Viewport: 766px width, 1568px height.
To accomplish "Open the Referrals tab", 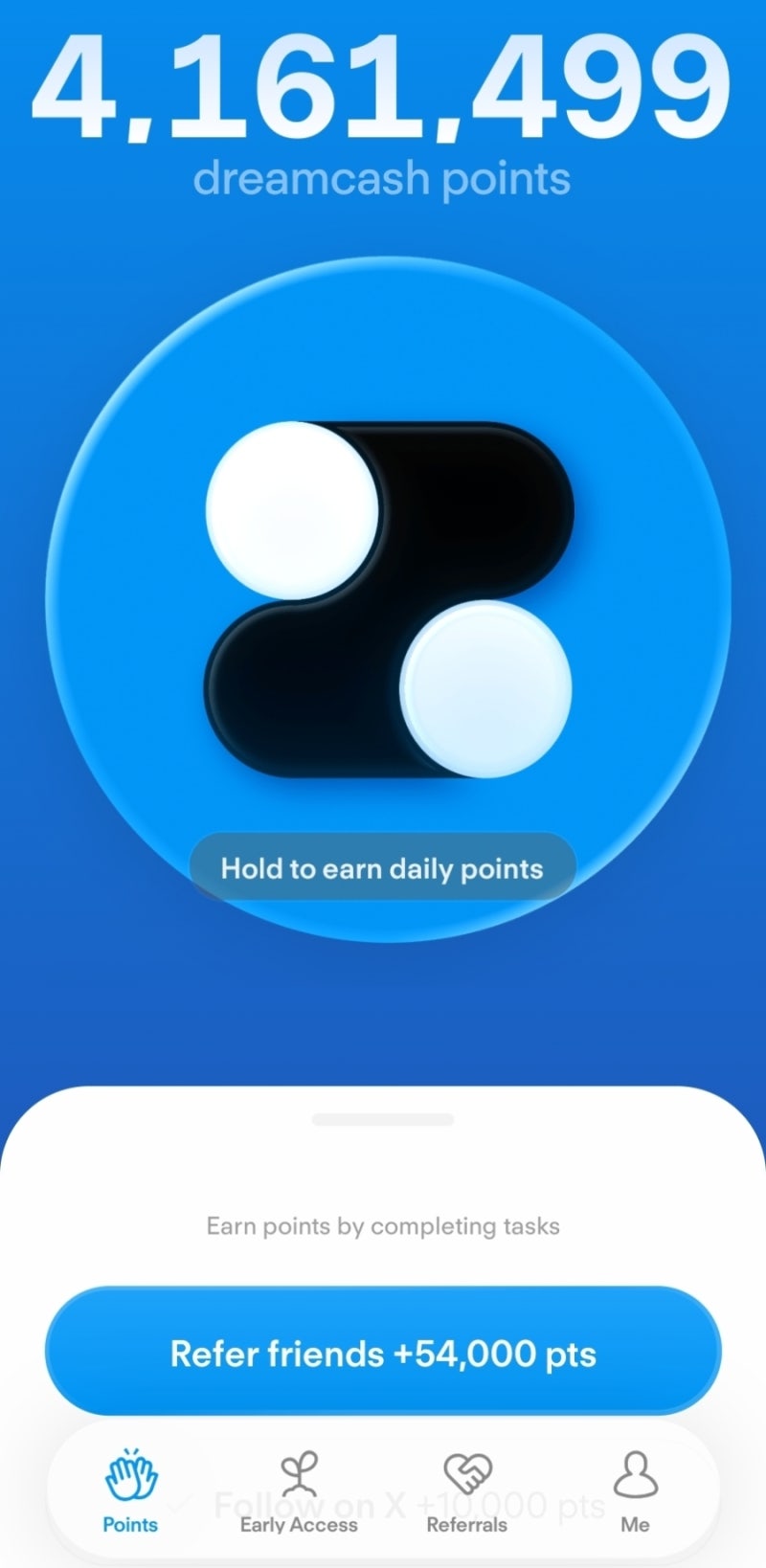I will (x=467, y=1492).
